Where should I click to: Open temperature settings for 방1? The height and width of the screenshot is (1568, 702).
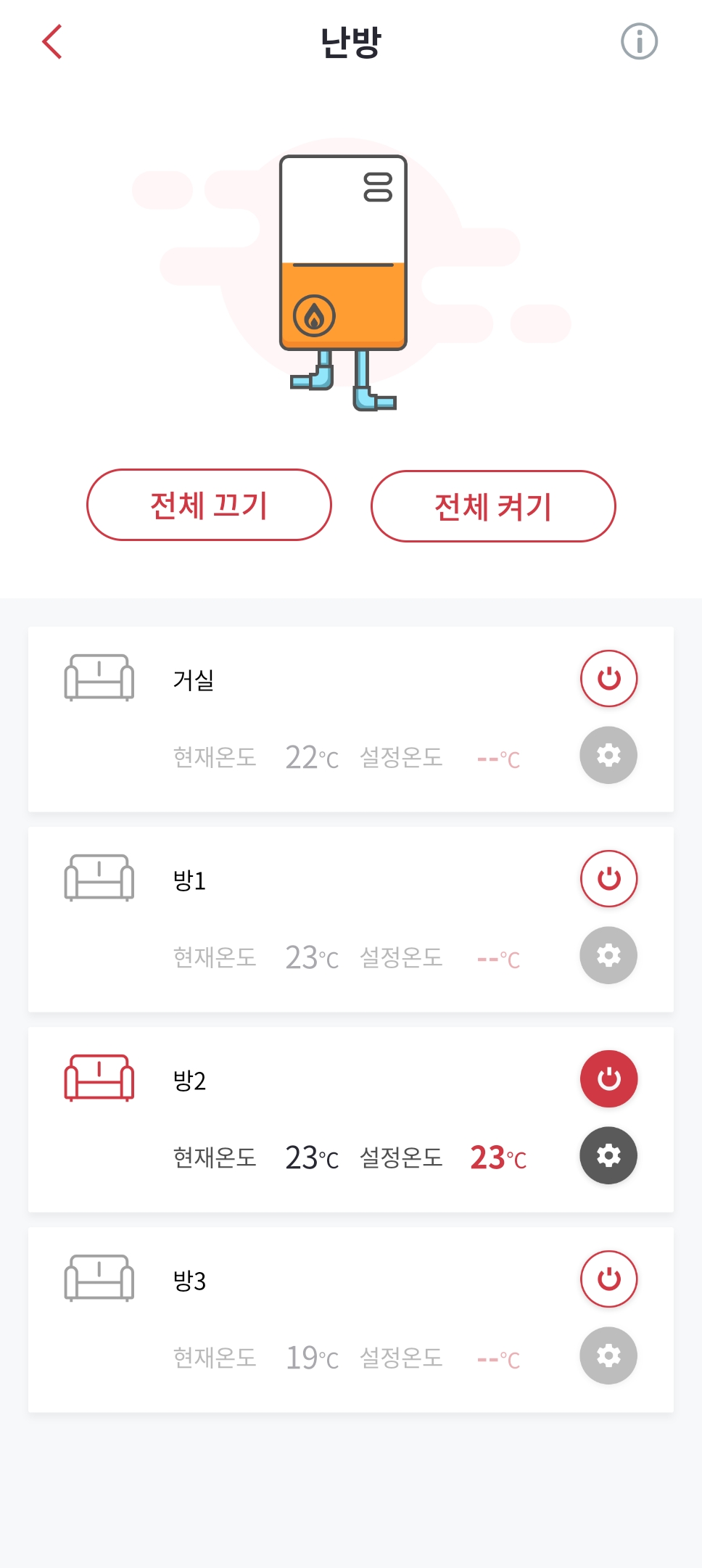[x=608, y=955]
